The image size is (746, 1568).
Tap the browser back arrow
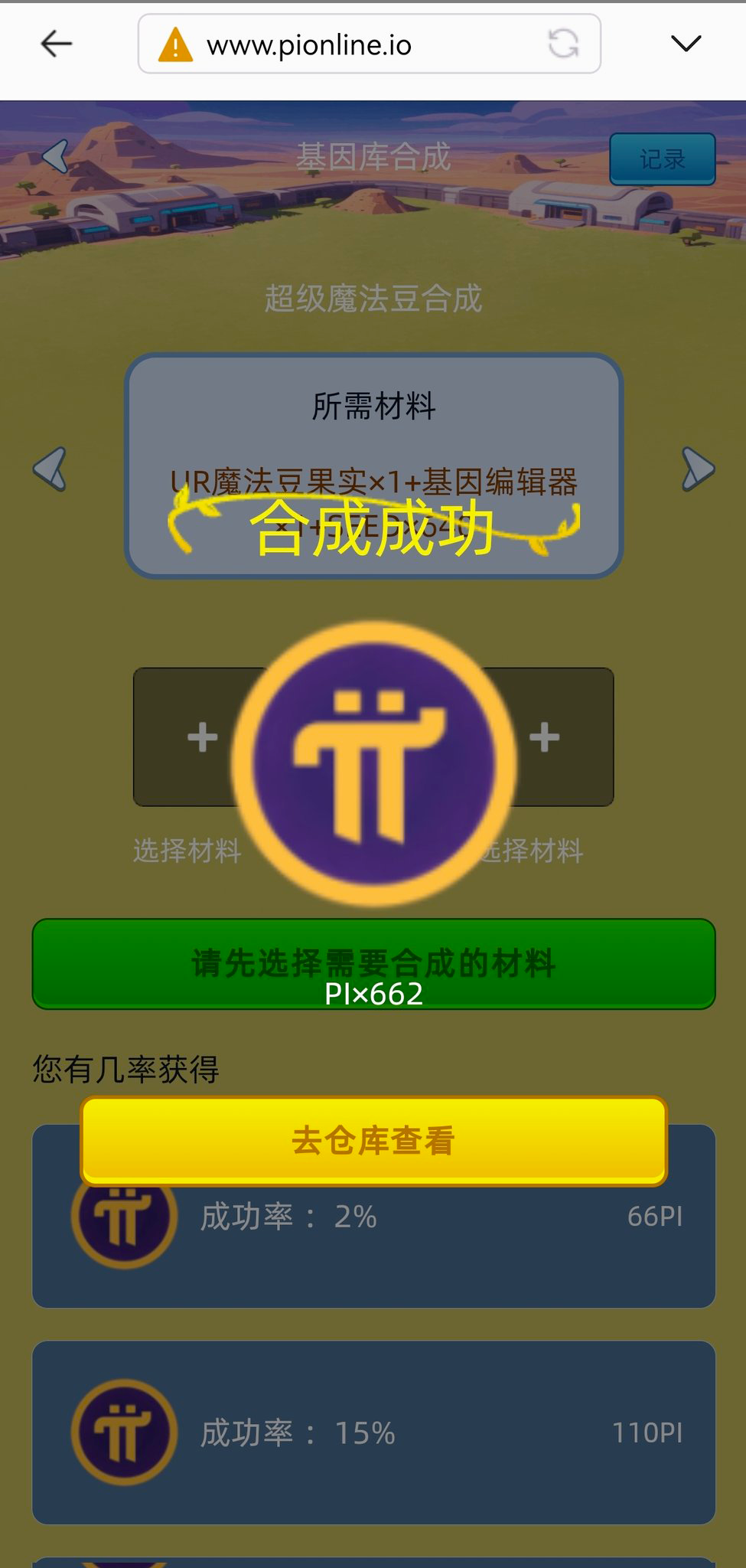(56, 44)
